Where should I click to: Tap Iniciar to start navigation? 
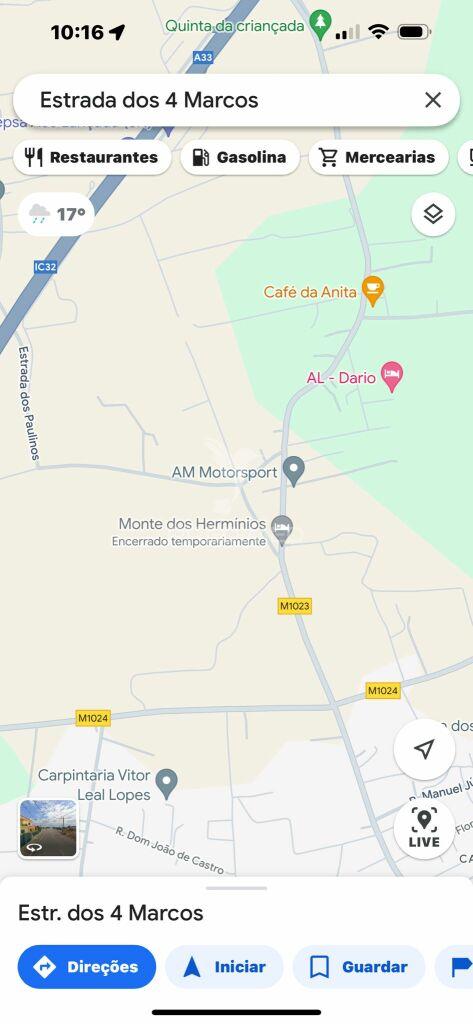click(x=225, y=967)
